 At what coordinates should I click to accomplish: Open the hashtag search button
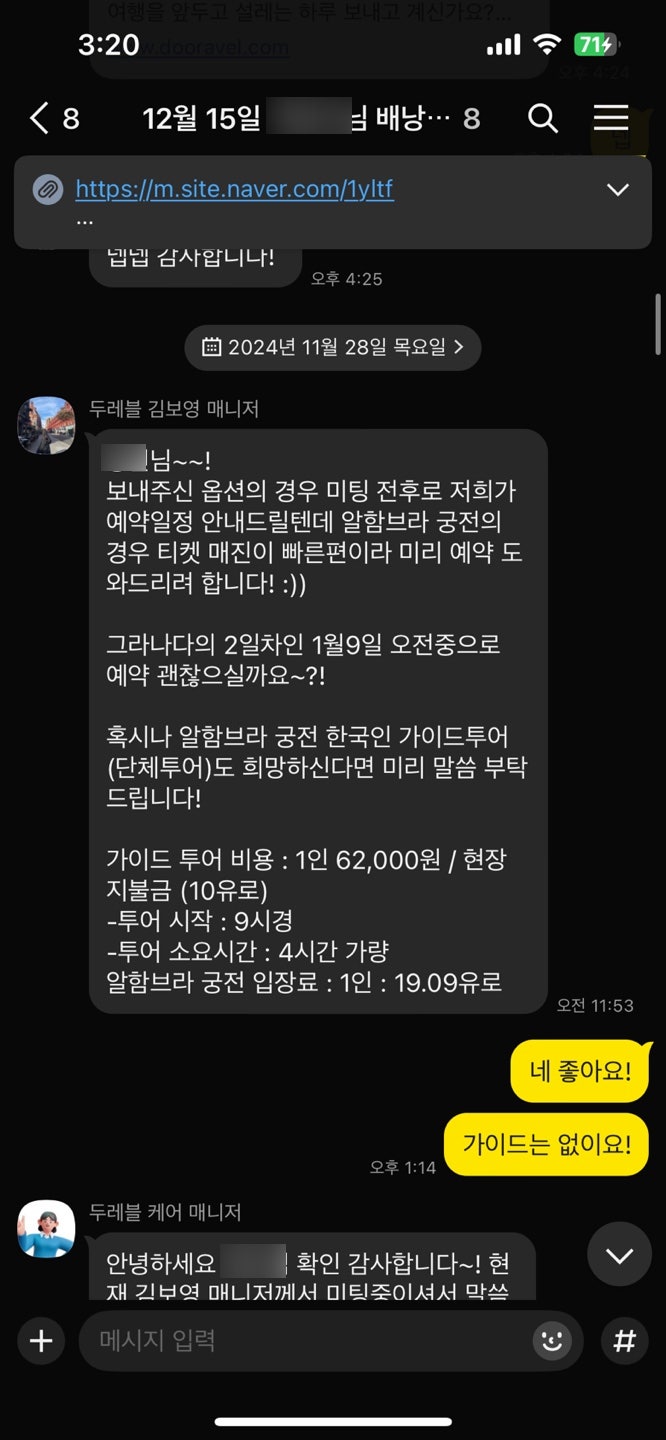[x=624, y=1341]
